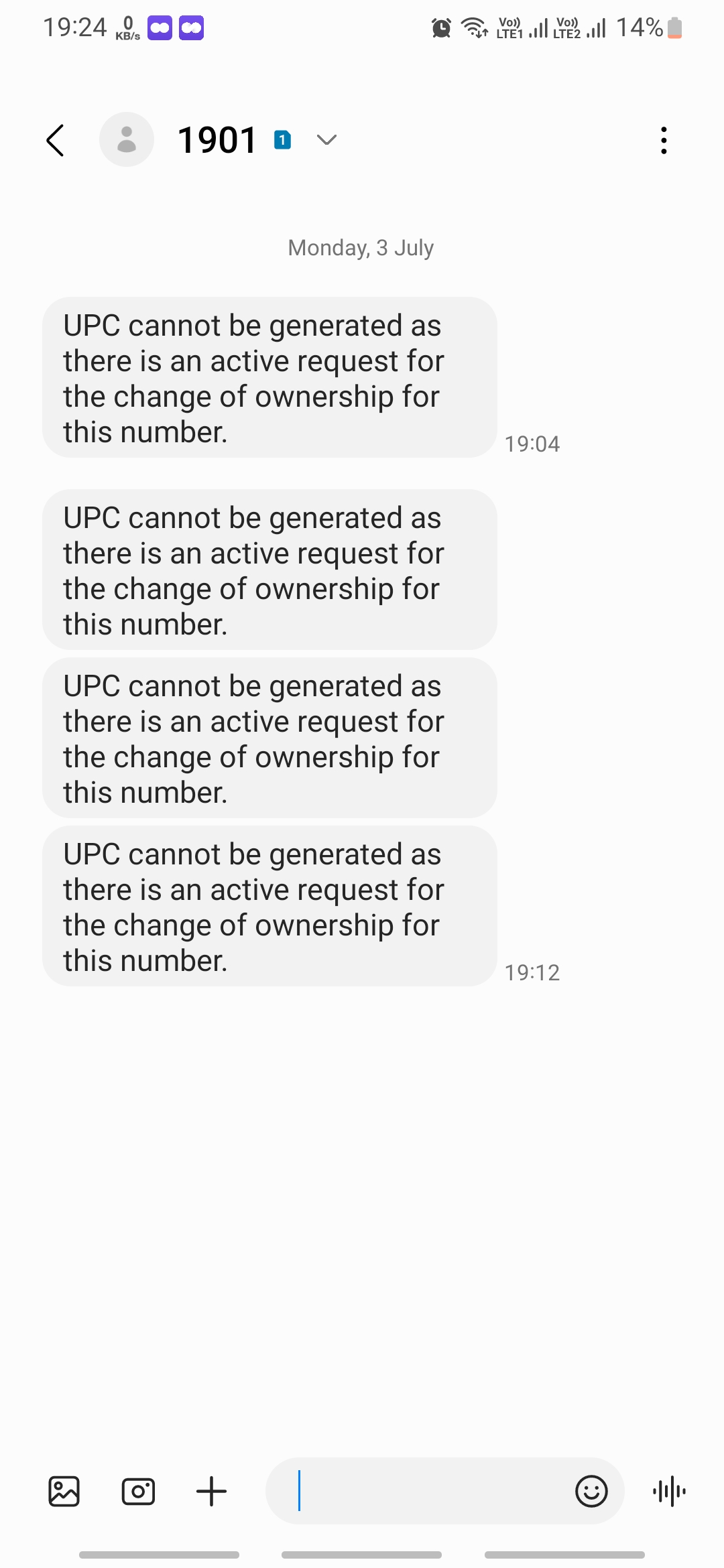724x1568 pixels.
Task: Open the emoji picker
Action: (591, 1492)
